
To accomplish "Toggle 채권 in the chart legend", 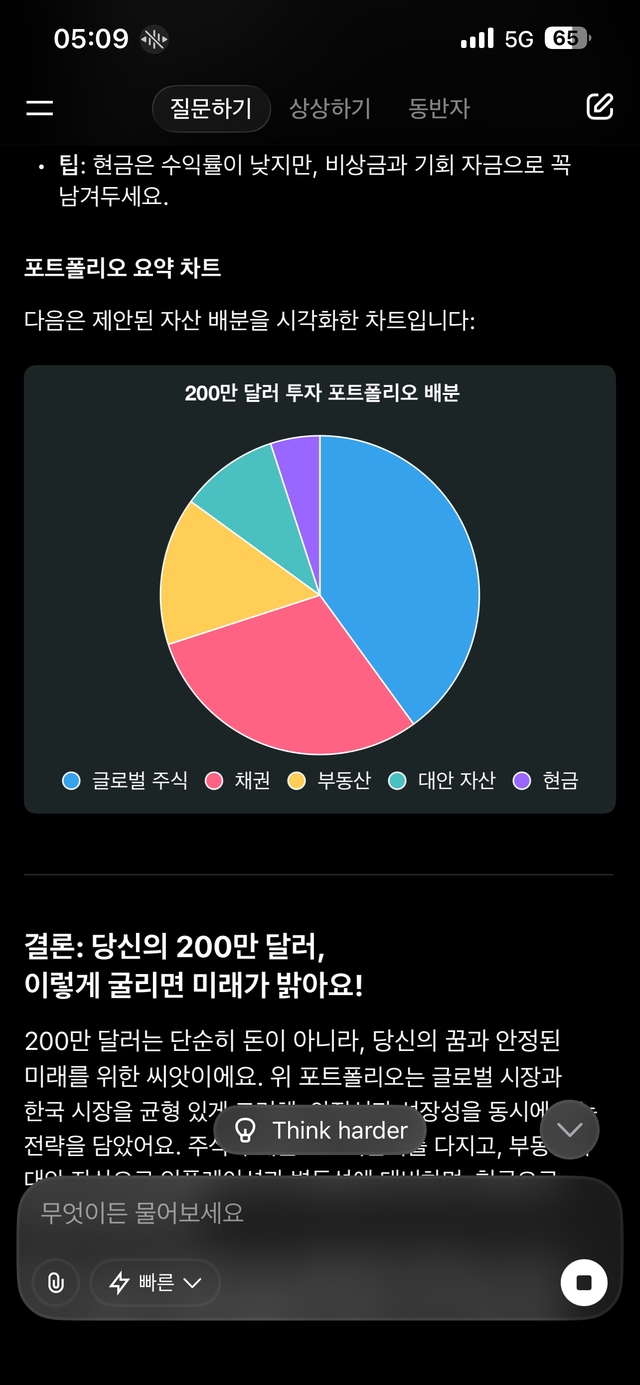I will coord(238,781).
